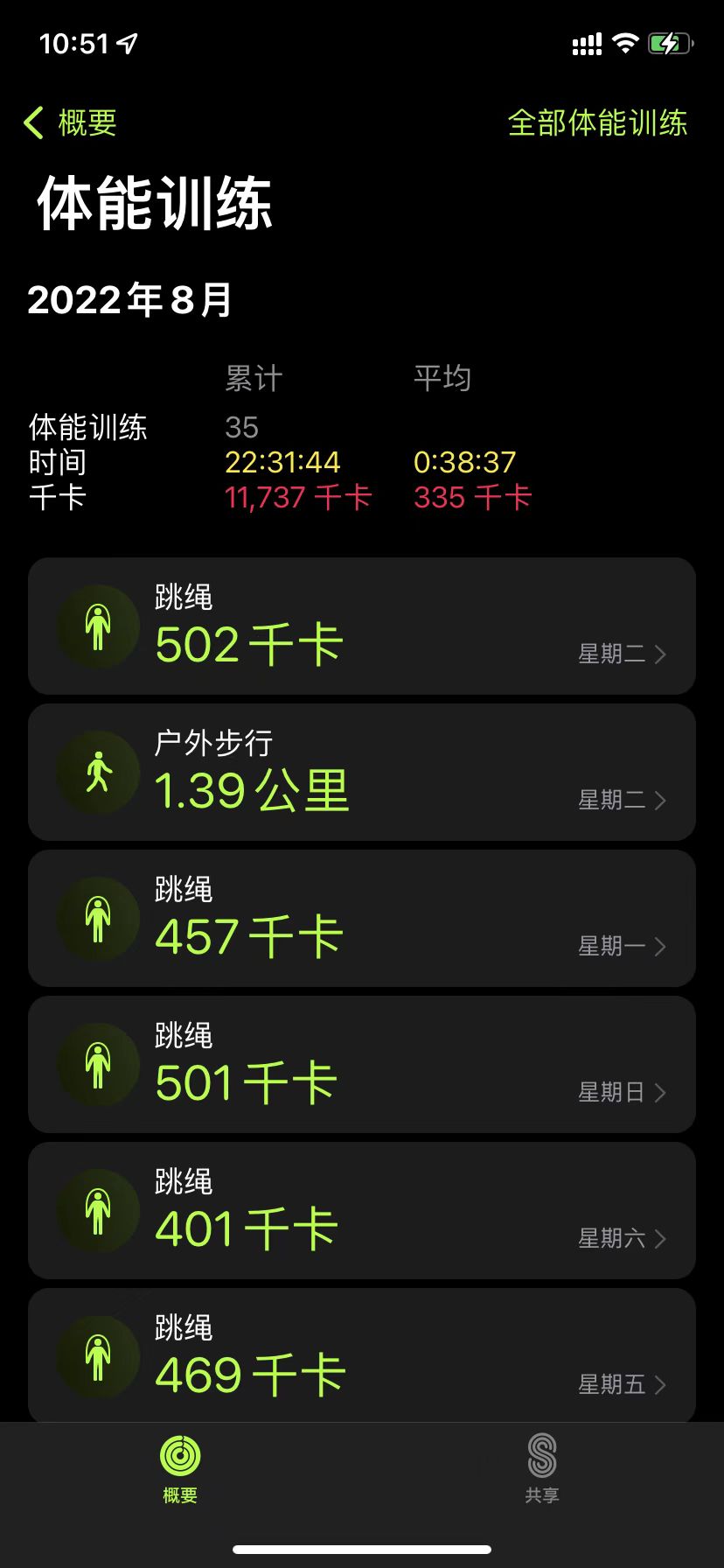Open the 401千卡 跳绳 workout from 星期六
The height and width of the screenshot is (1568, 724).
[361, 1211]
